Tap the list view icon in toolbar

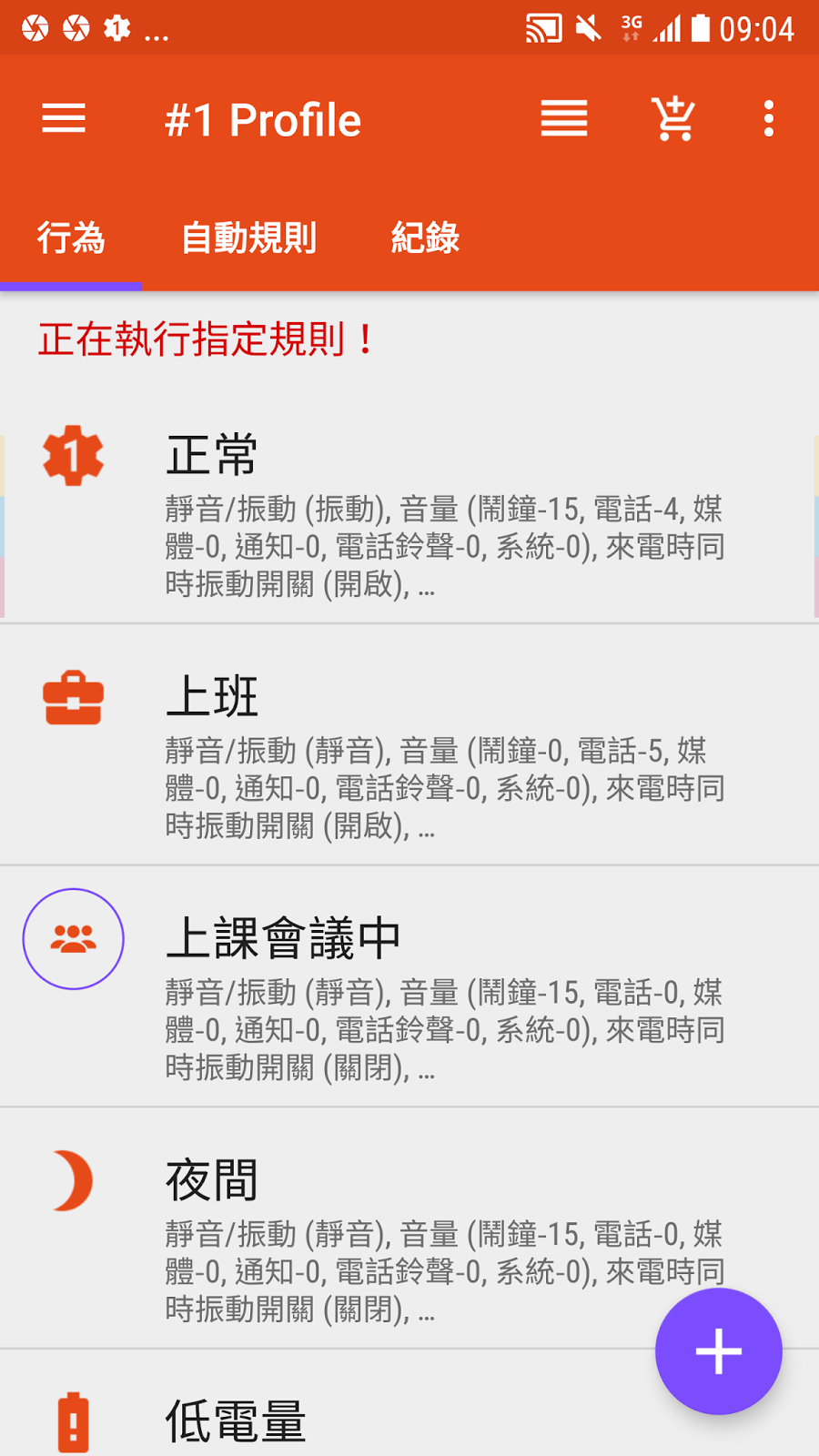564,119
